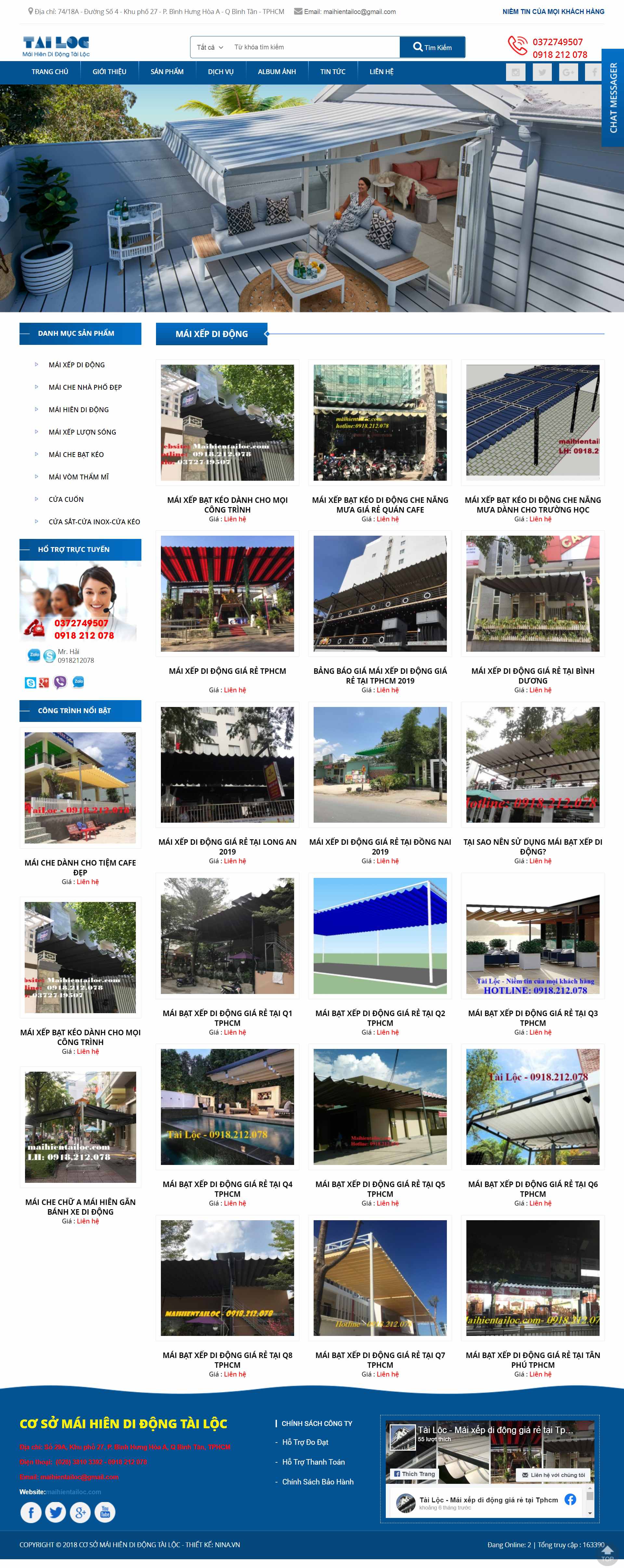Screen dimensions: 624x1568
Task: Open Mái Bạt Xếp Di Động Q2 TPHCM product
Action: (x=380, y=1018)
